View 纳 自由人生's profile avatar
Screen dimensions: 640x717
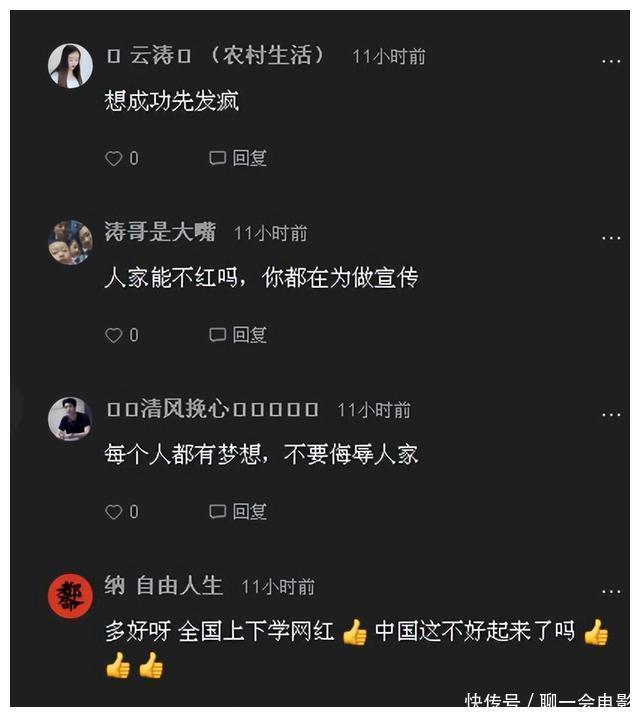pos(70,595)
